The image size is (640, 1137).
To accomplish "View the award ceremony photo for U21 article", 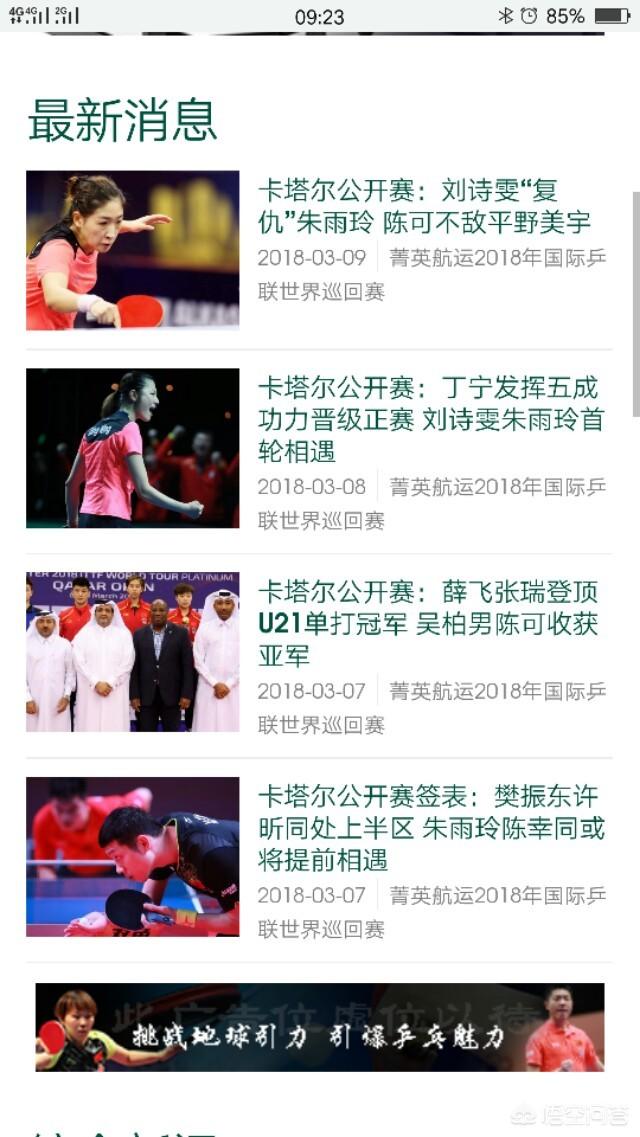I will [x=133, y=652].
